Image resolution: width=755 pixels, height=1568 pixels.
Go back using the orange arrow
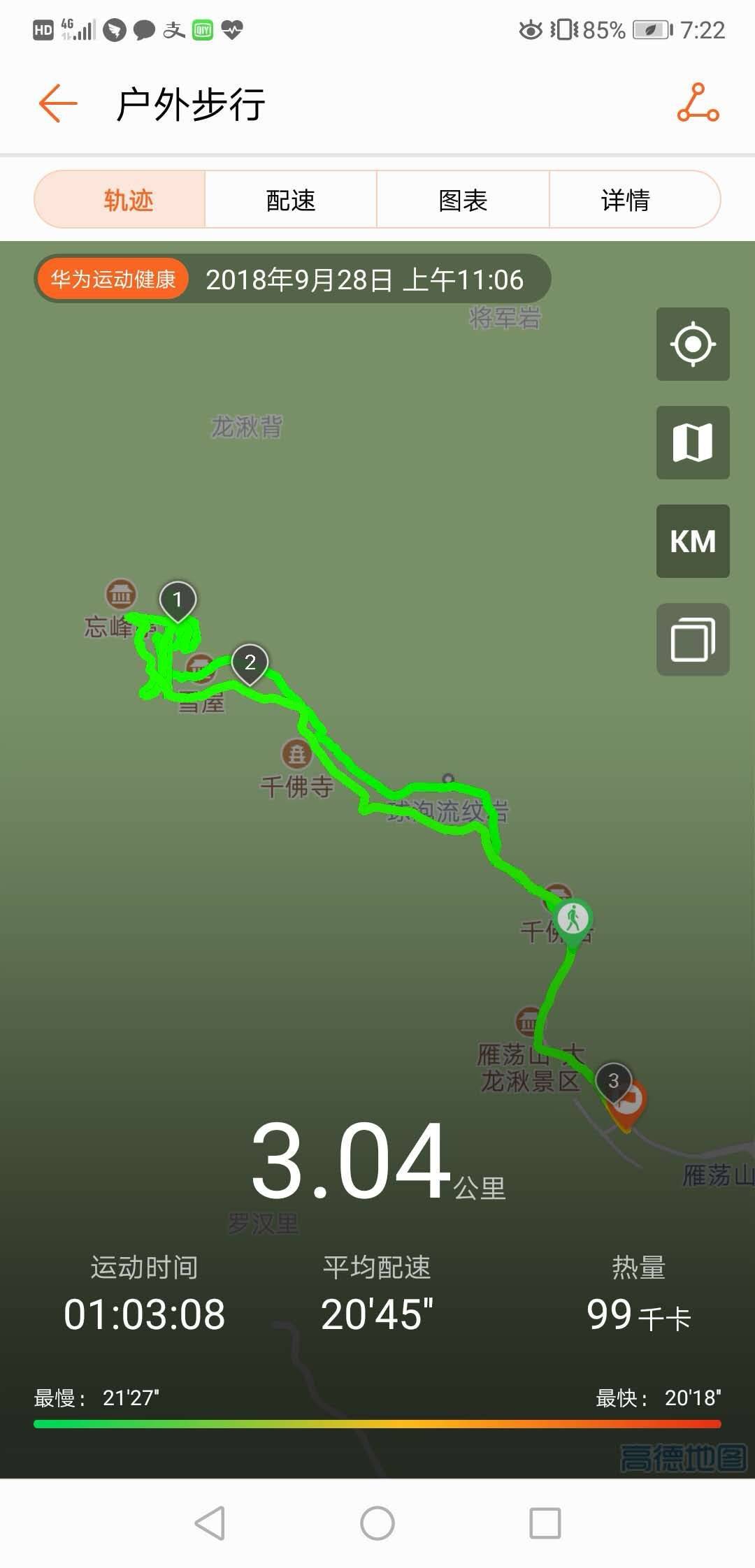coord(57,103)
